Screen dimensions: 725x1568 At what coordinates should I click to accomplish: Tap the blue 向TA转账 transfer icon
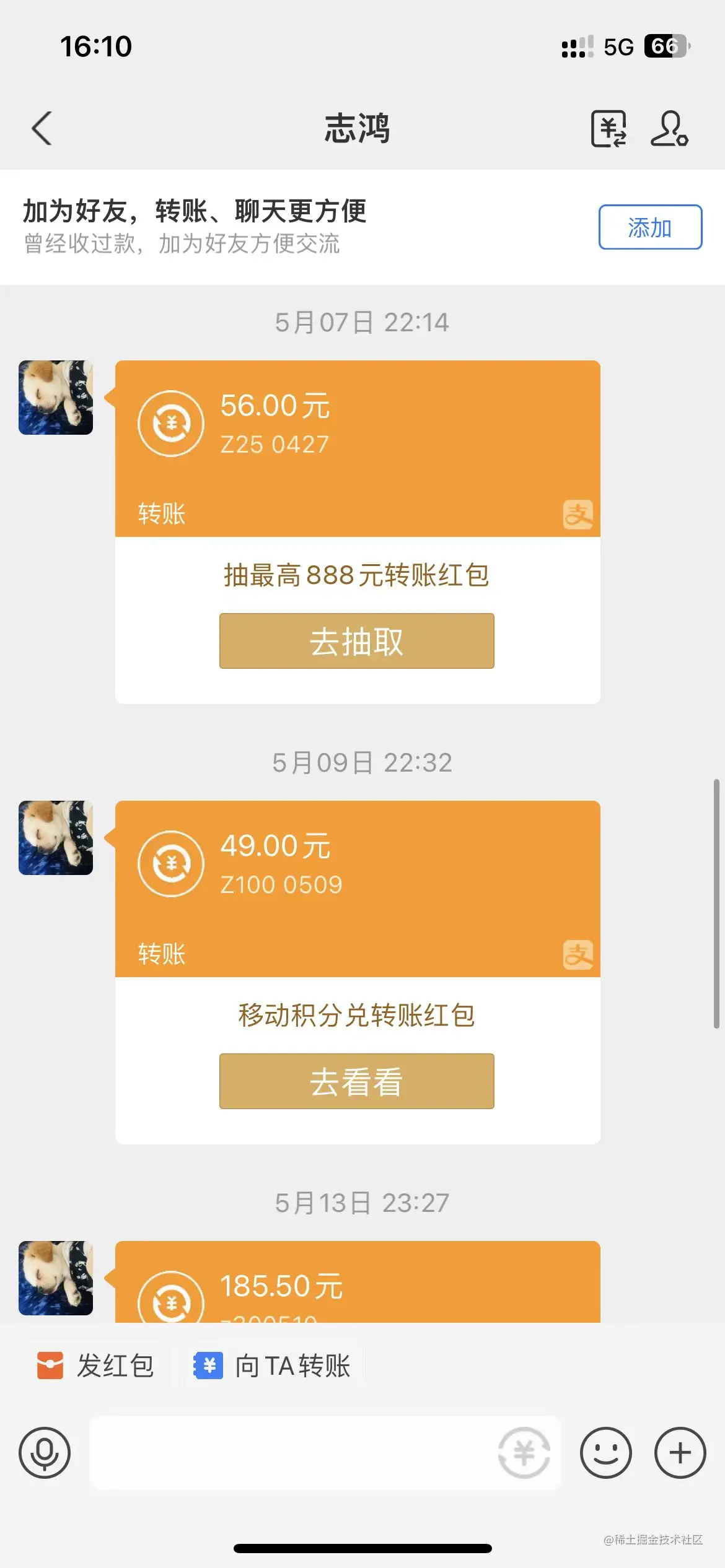pyautogui.click(x=208, y=1365)
